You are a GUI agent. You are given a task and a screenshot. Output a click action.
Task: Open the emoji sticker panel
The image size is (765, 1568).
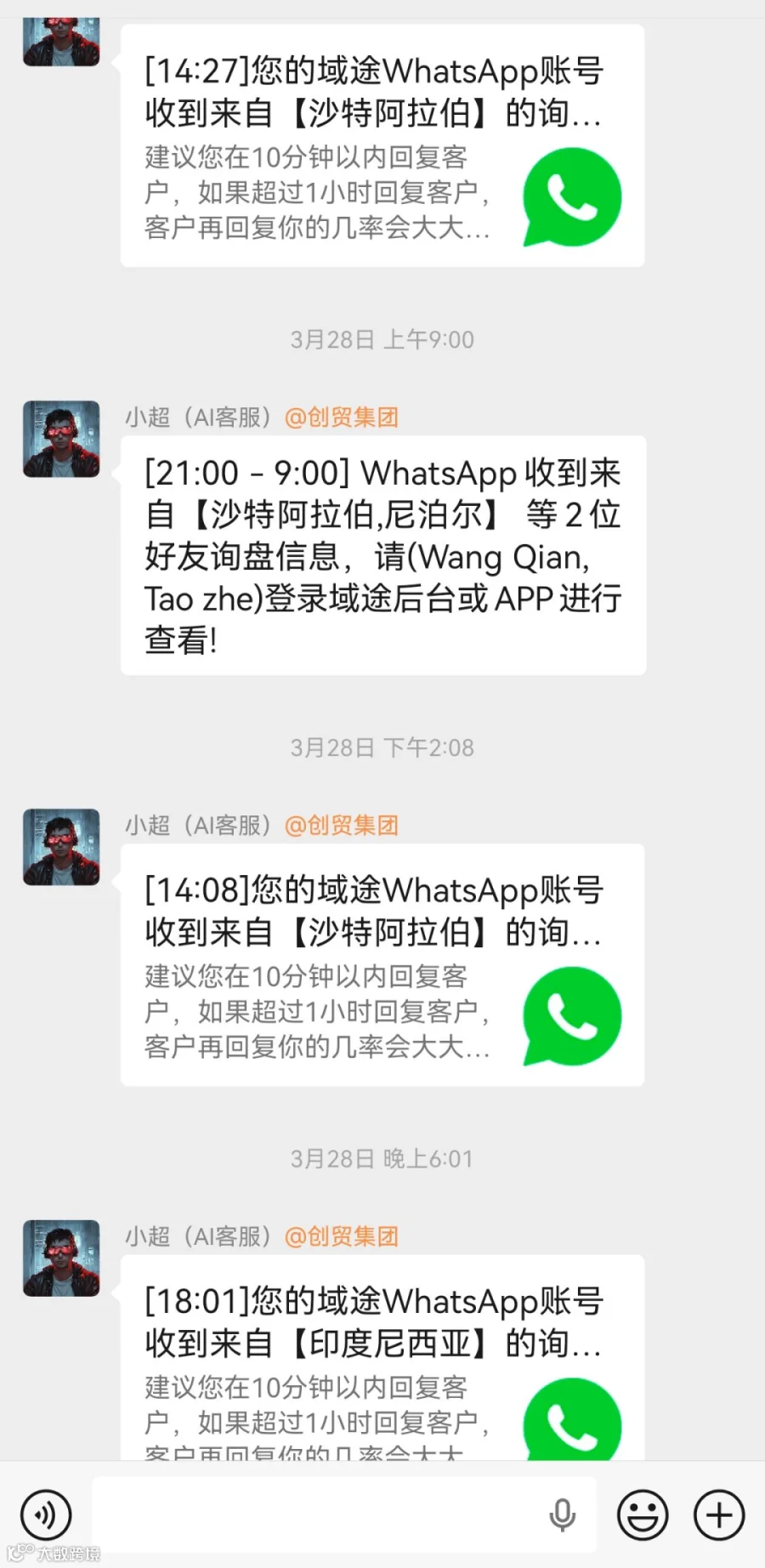point(643,1514)
